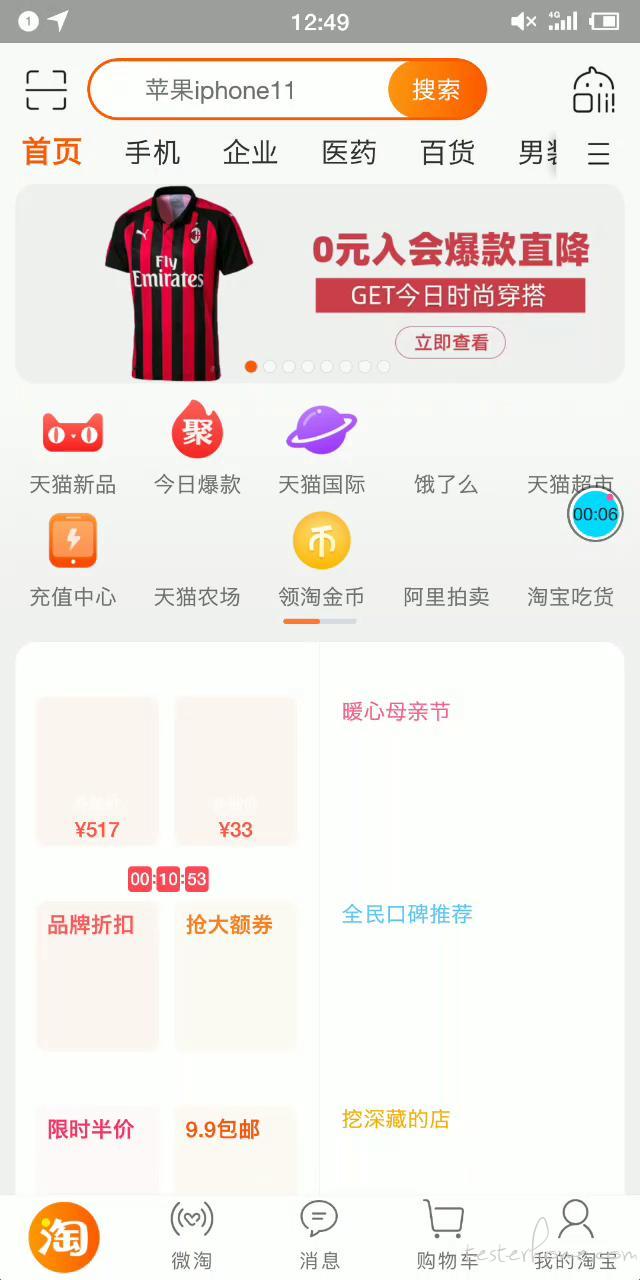Open 充值中心
Screen dimensions: 640x1280
(x=72, y=560)
